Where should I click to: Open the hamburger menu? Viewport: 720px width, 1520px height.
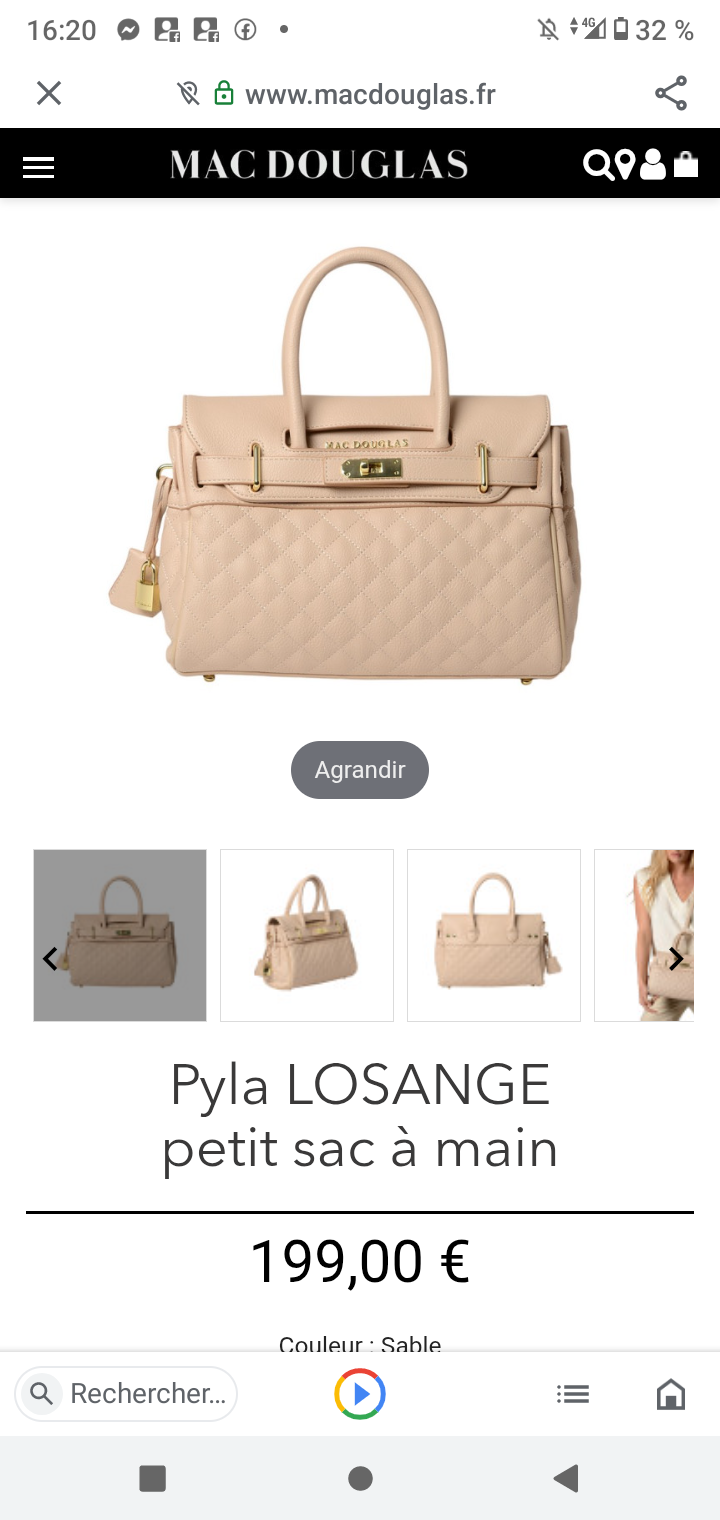[x=38, y=167]
